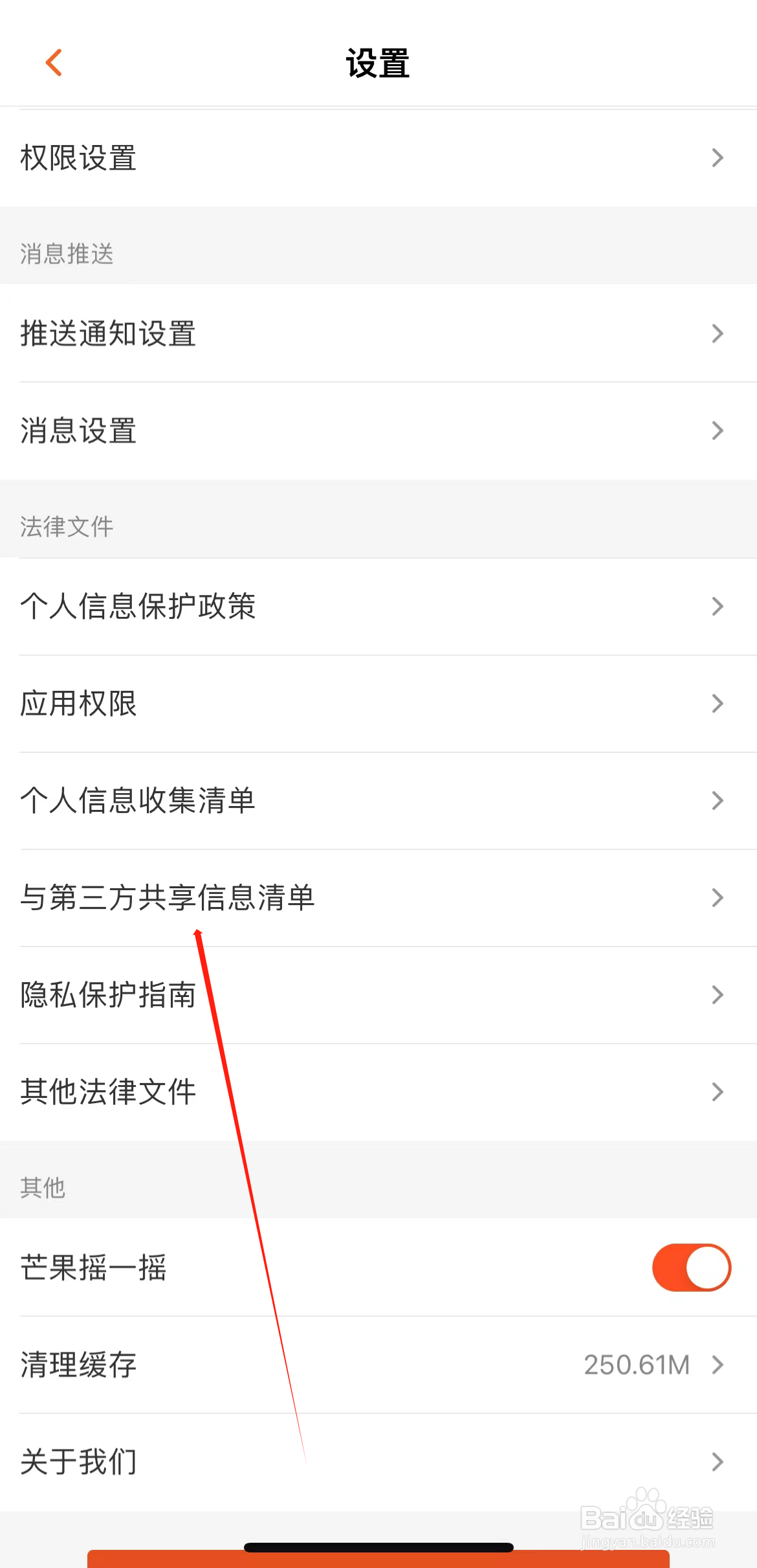Expand the chevron beside 消息设置
Screen dimensions: 757x1568
click(717, 431)
